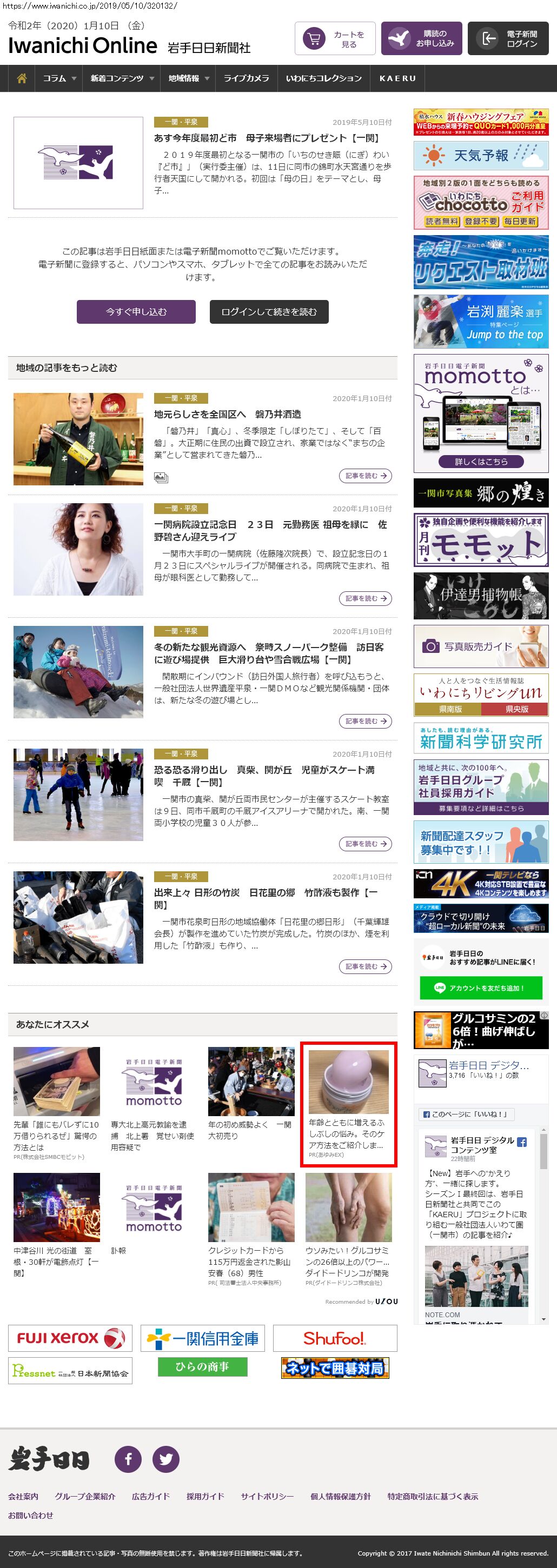This screenshot has height=1568, width=557.
Task: Open the 写真販売ガイド banner
Action: tap(480, 646)
